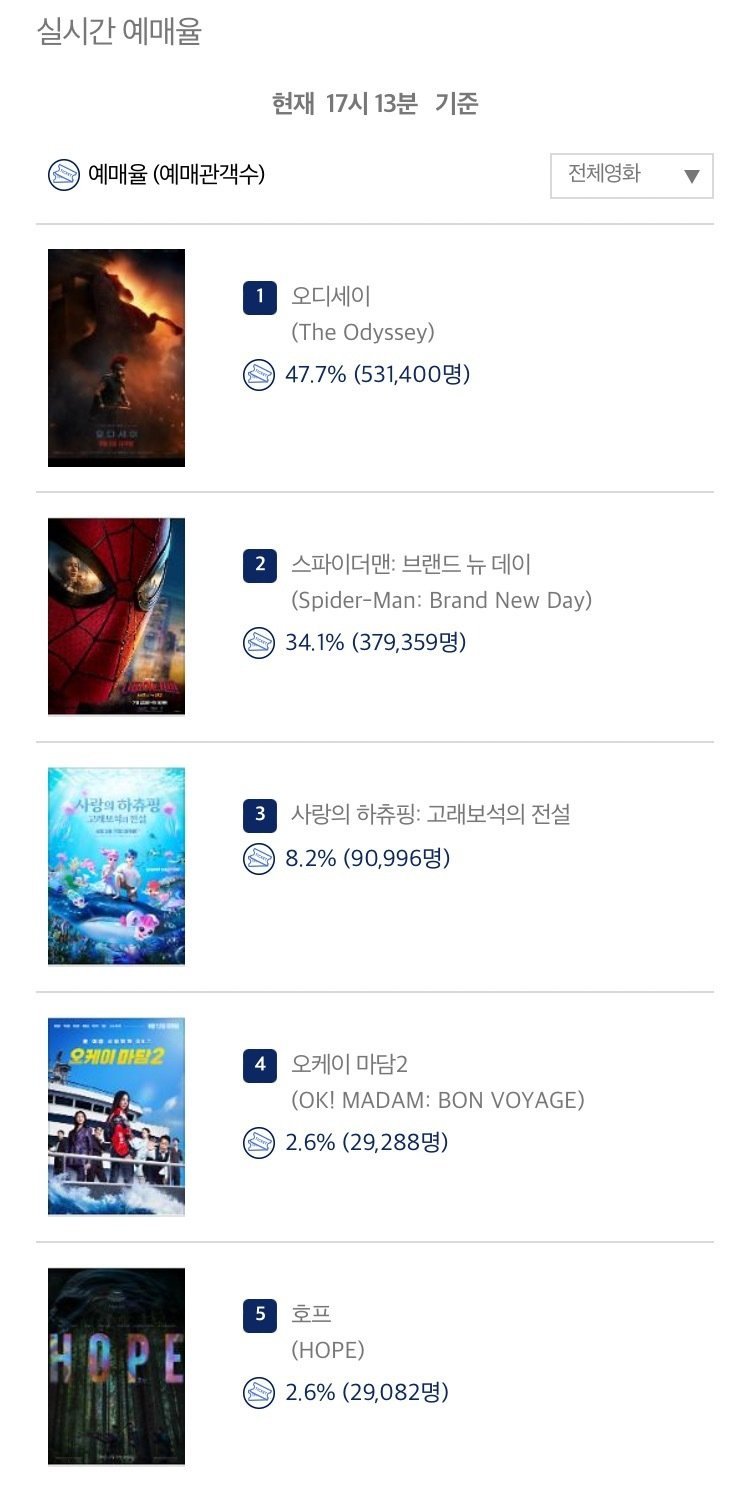
Task: Tap the Spider-Man: Brand New Day poster
Action: point(116,616)
